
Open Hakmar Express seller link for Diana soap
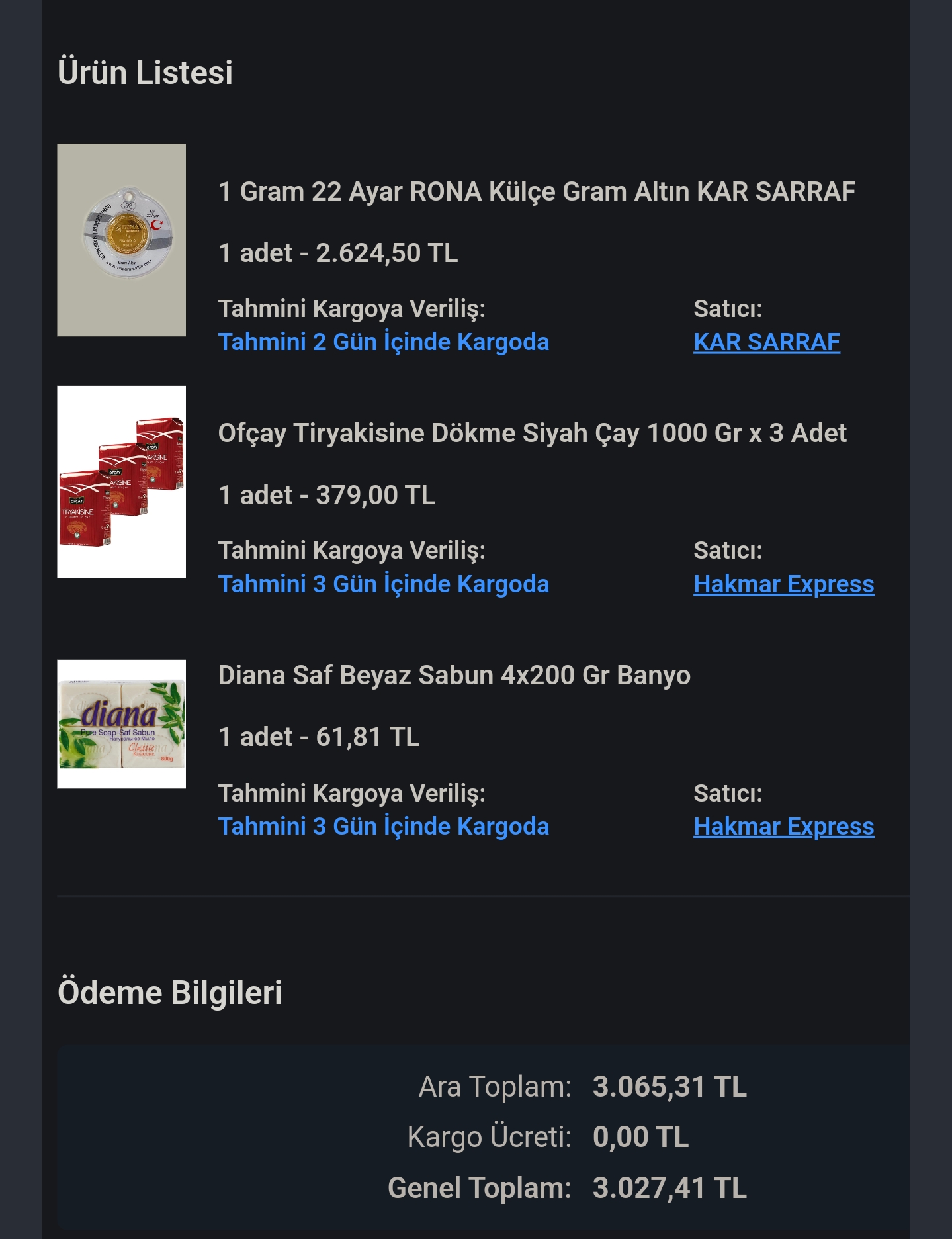point(783,827)
